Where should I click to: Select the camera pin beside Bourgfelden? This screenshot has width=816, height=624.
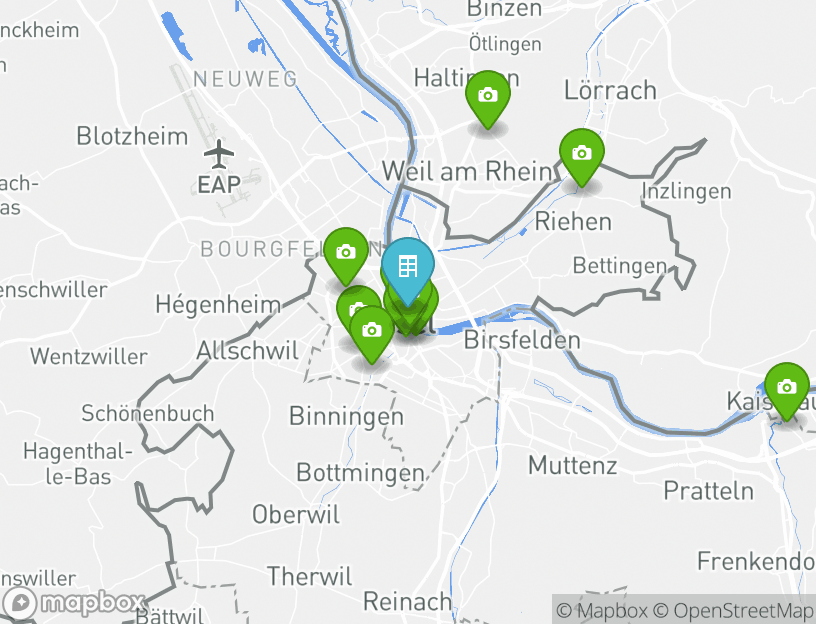coord(346,252)
